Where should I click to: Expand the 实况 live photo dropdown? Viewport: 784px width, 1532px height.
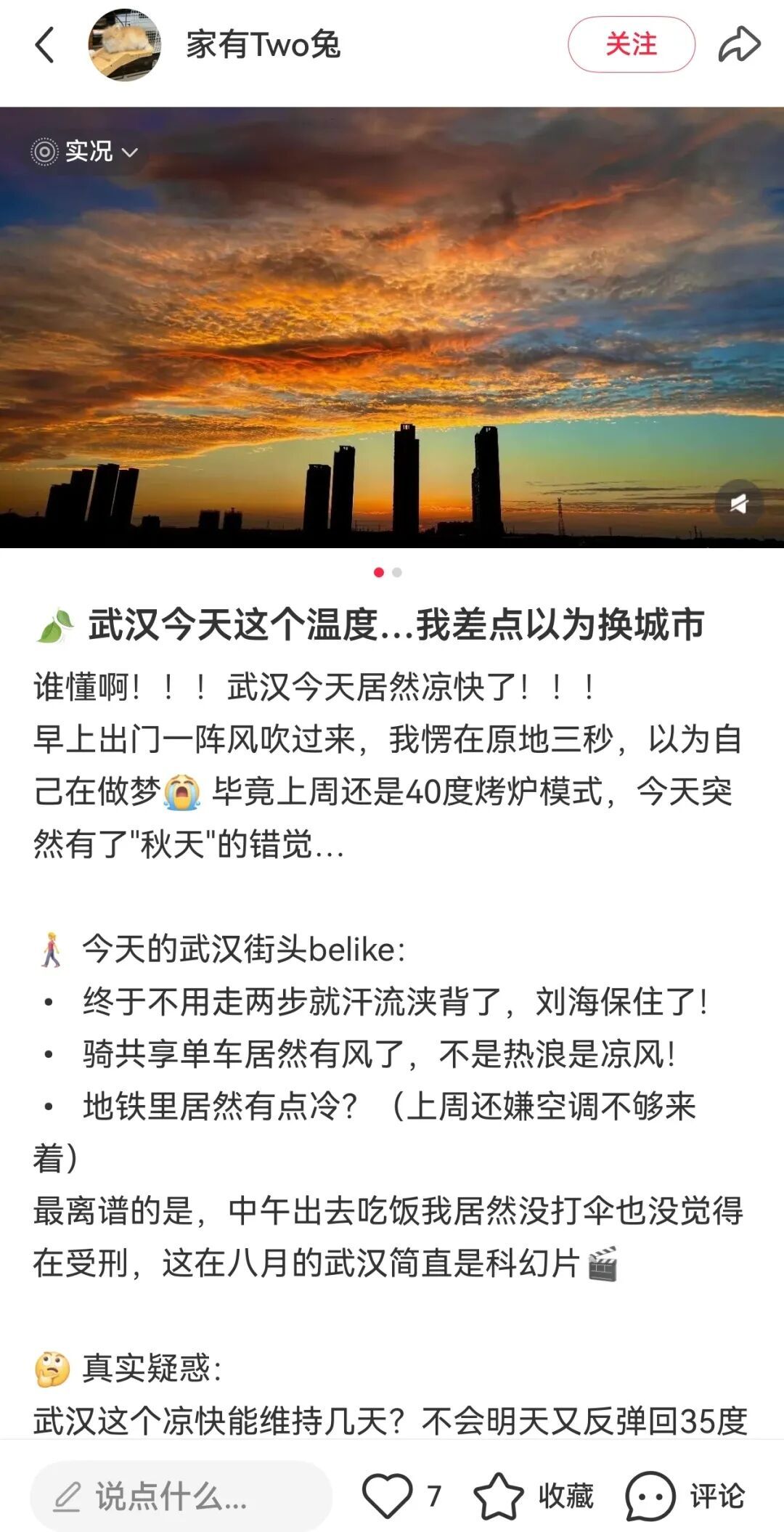click(84, 152)
